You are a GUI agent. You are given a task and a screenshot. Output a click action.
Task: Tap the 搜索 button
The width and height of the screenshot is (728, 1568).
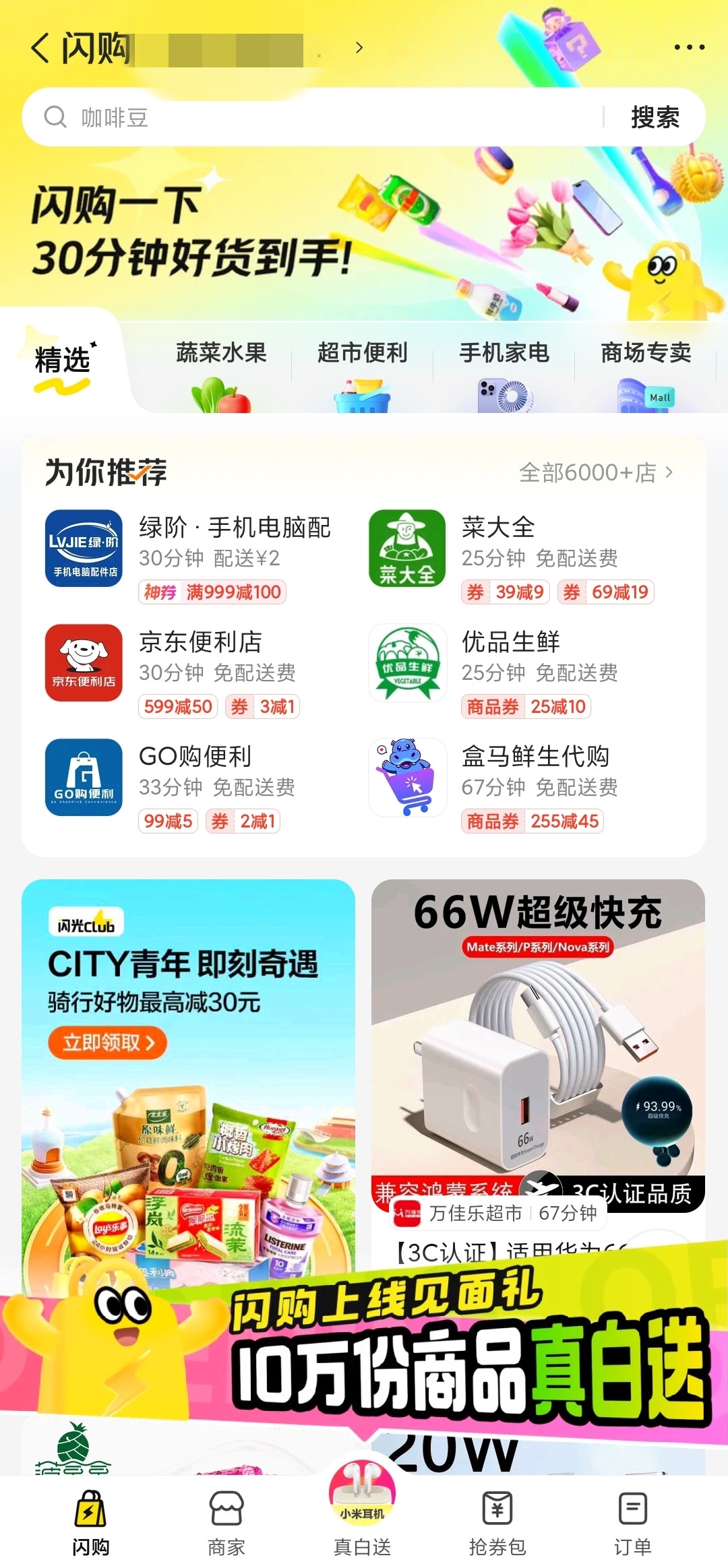655,117
